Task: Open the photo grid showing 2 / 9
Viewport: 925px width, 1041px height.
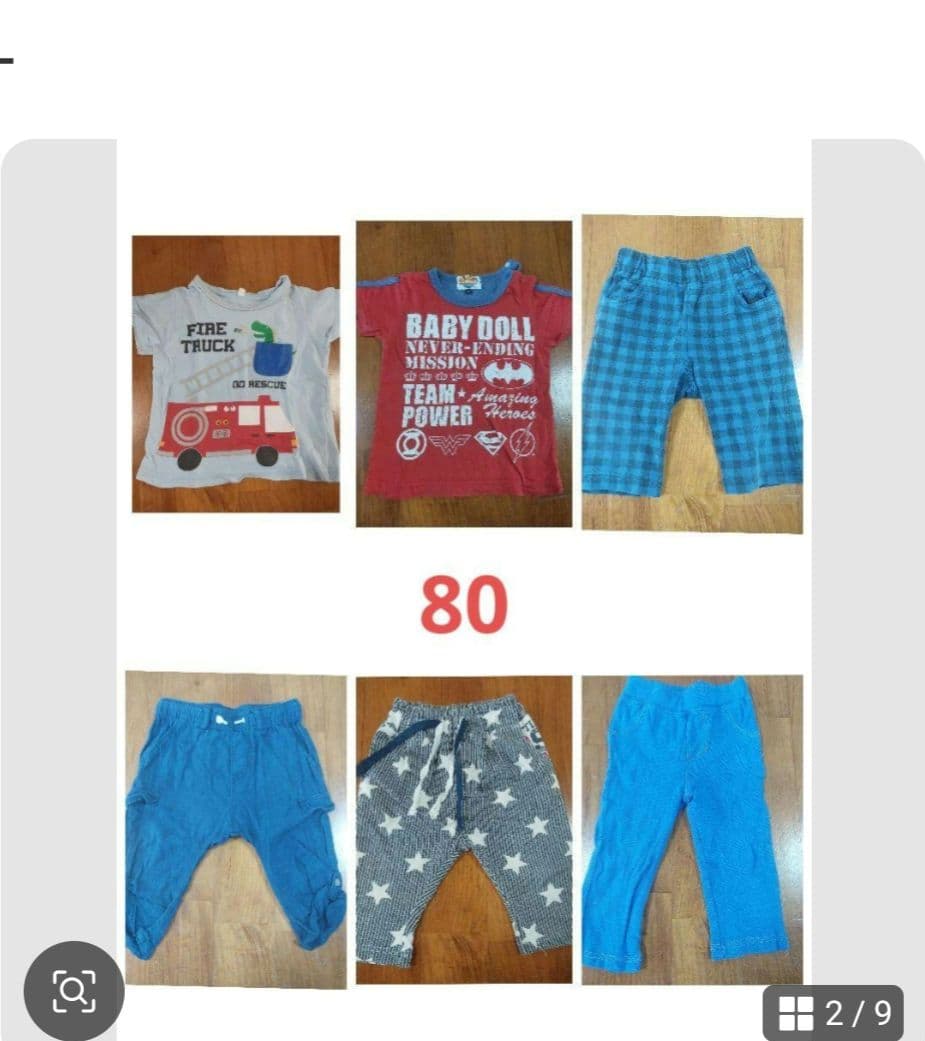Action: [834, 1013]
